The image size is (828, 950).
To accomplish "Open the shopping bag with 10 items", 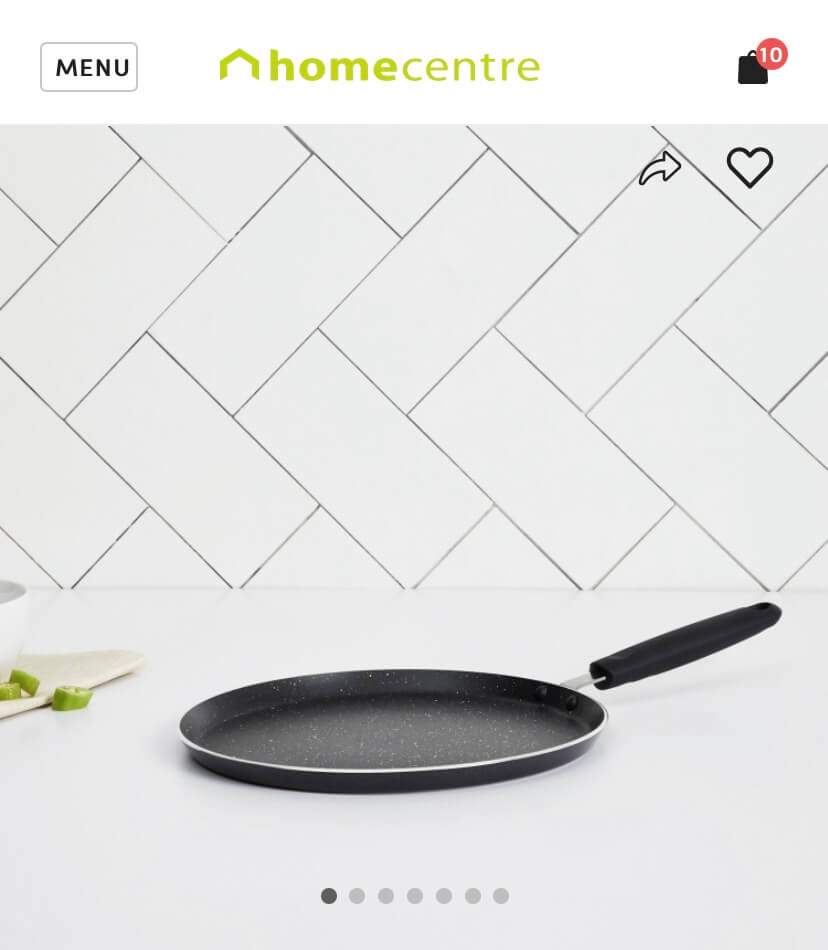I will 754,68.
